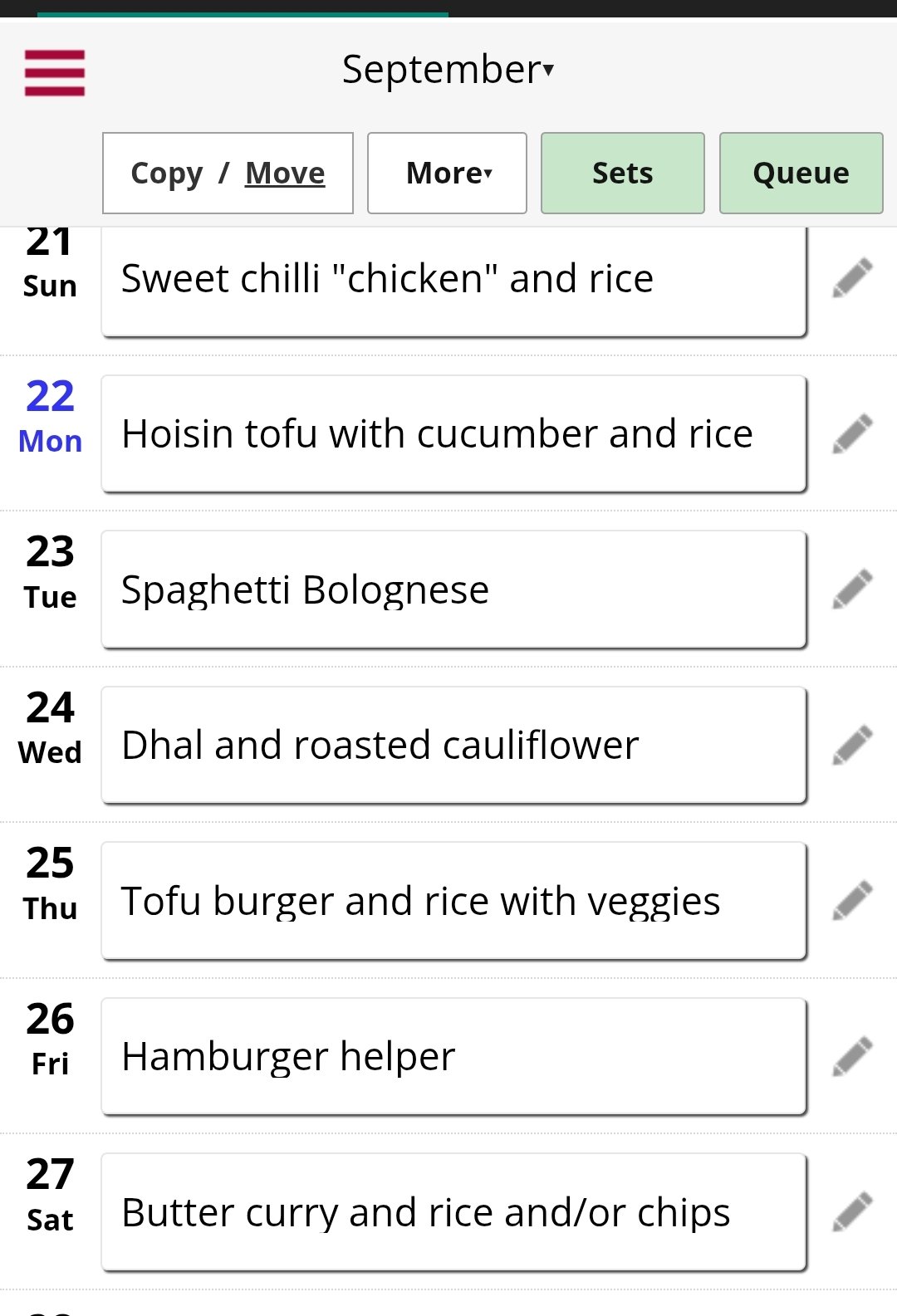The width and height of the screenshot is (897, 1316).
Task: Edit the Hoisin tofu meal with the pencil
Action: coord(852,433)
